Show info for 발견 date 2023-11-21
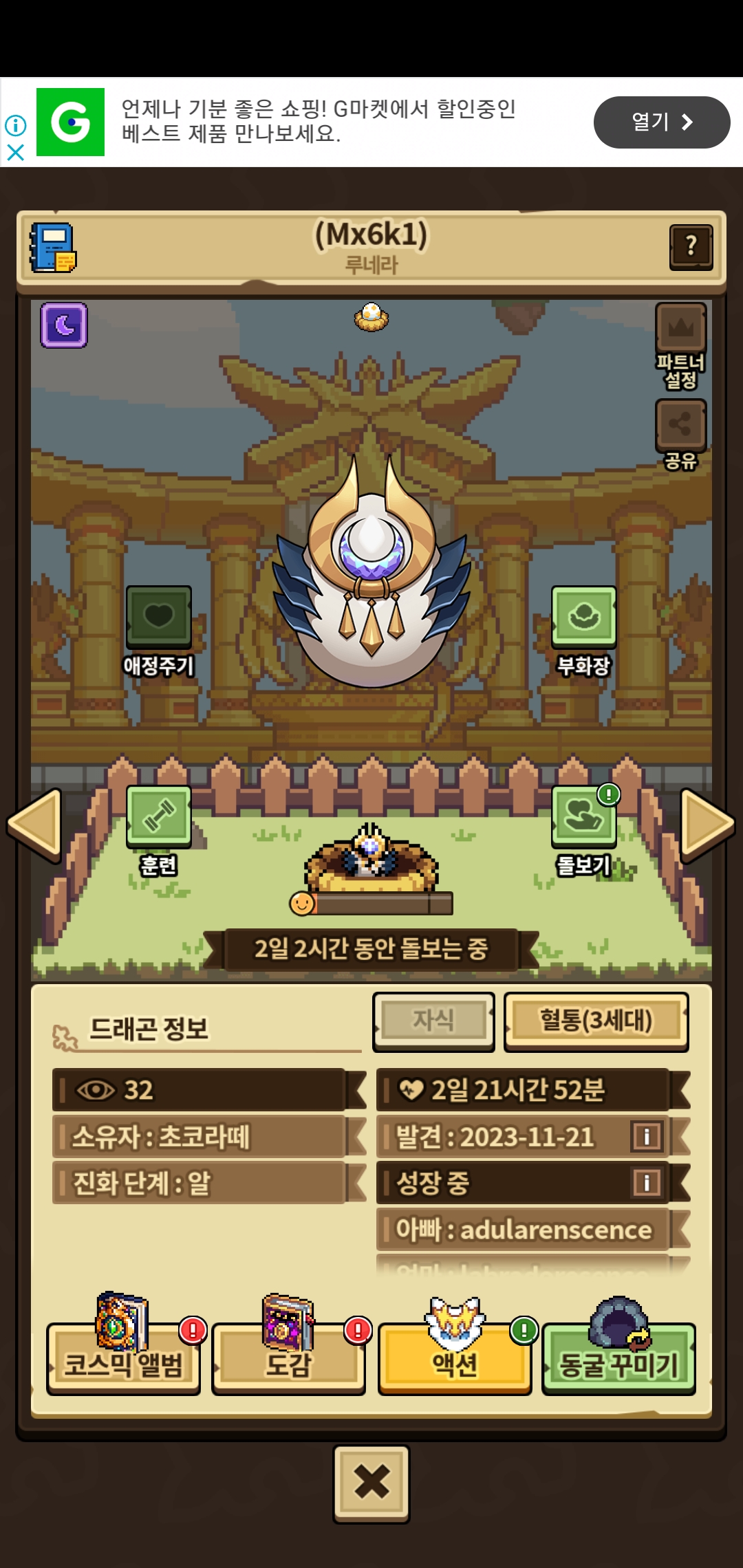Viewport: 743px width, 1568px height. 646,1136
